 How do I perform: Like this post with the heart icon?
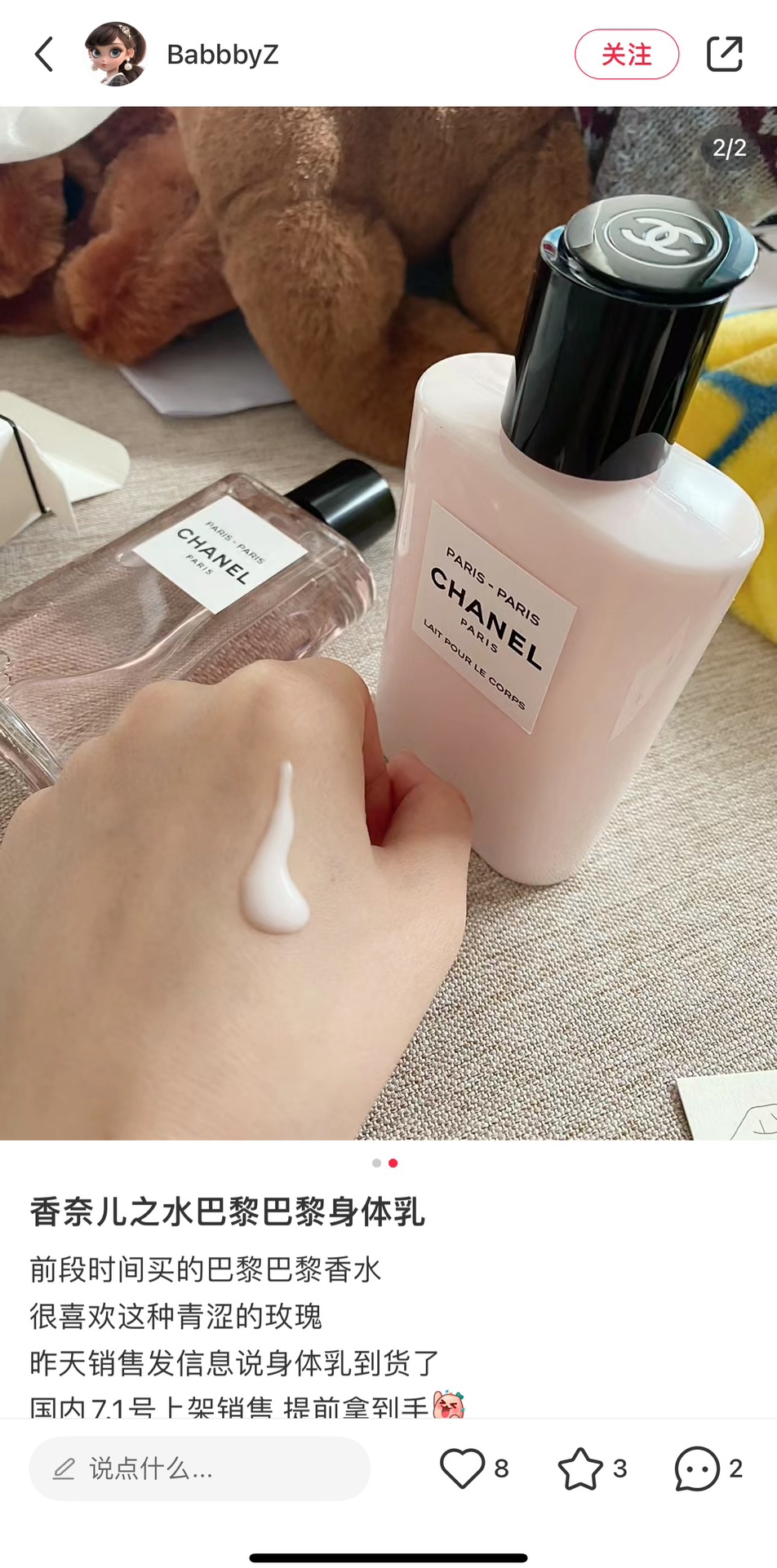[x=463, y=1468]
